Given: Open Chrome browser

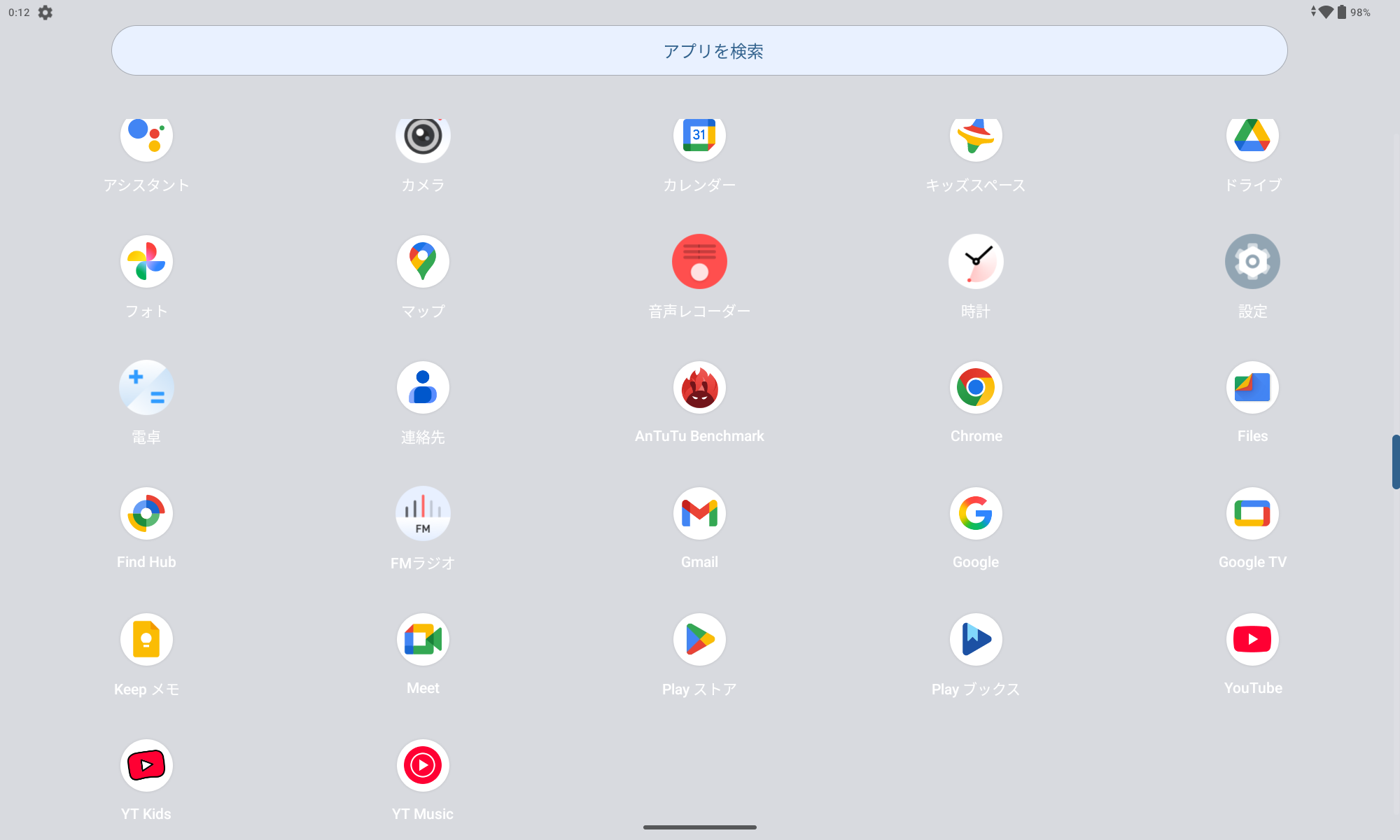Looking at the screenshot, I should pos(976,387).
